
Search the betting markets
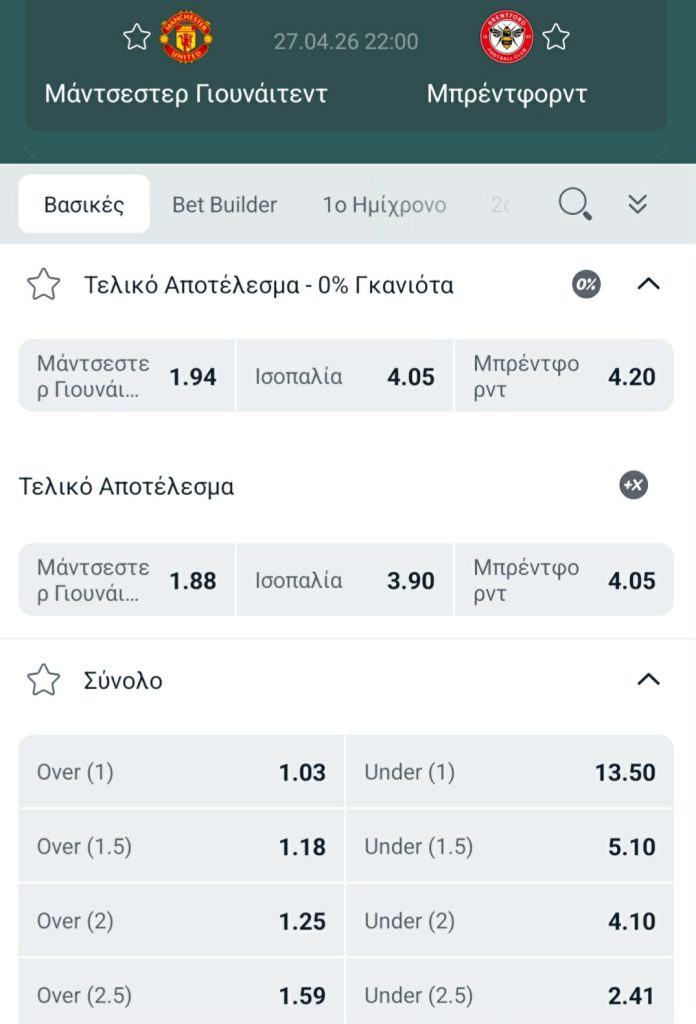pyautogui.click(x=574, y=204)
